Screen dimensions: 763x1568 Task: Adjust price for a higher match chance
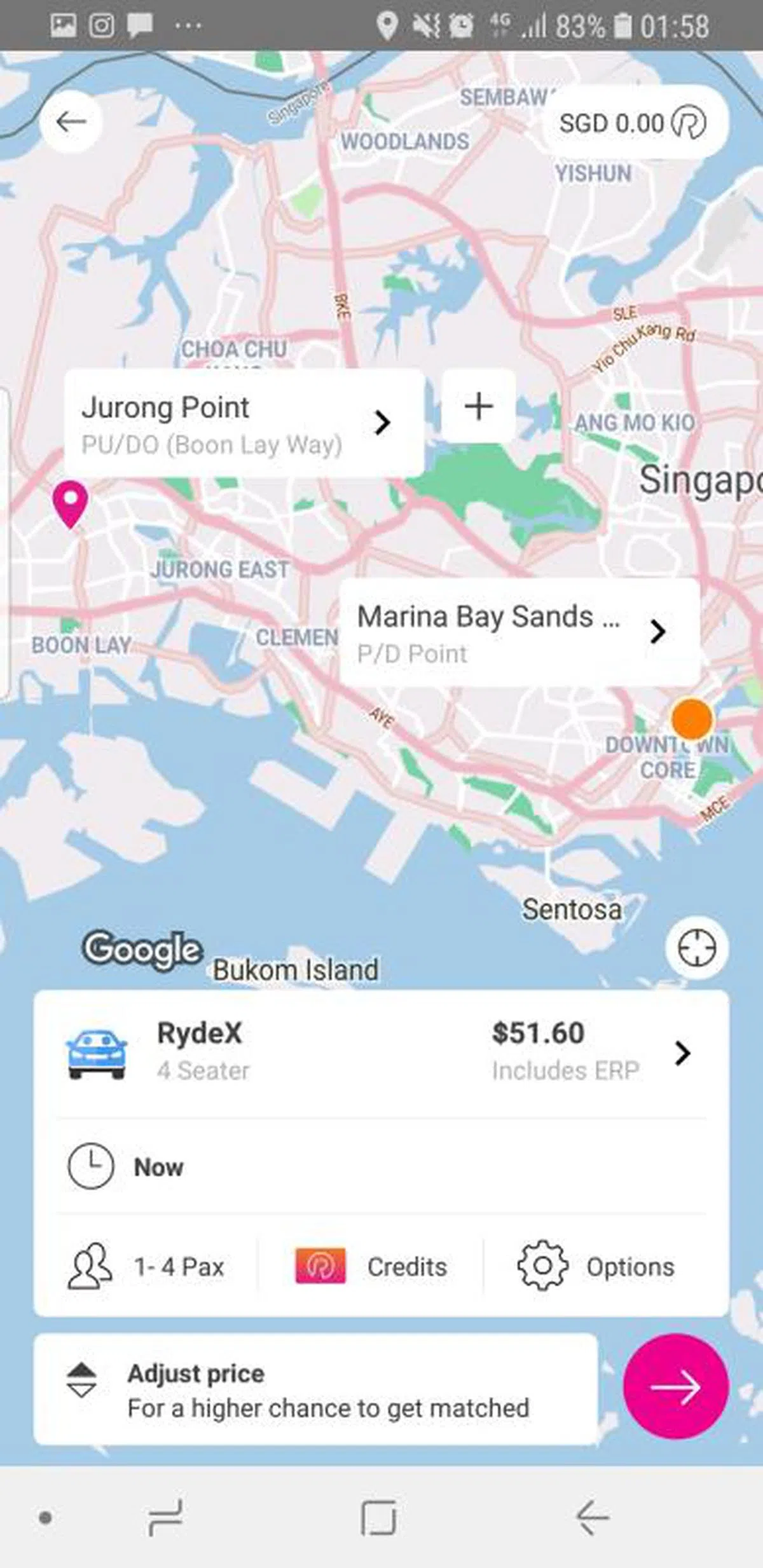click(x=315, y=1390)
